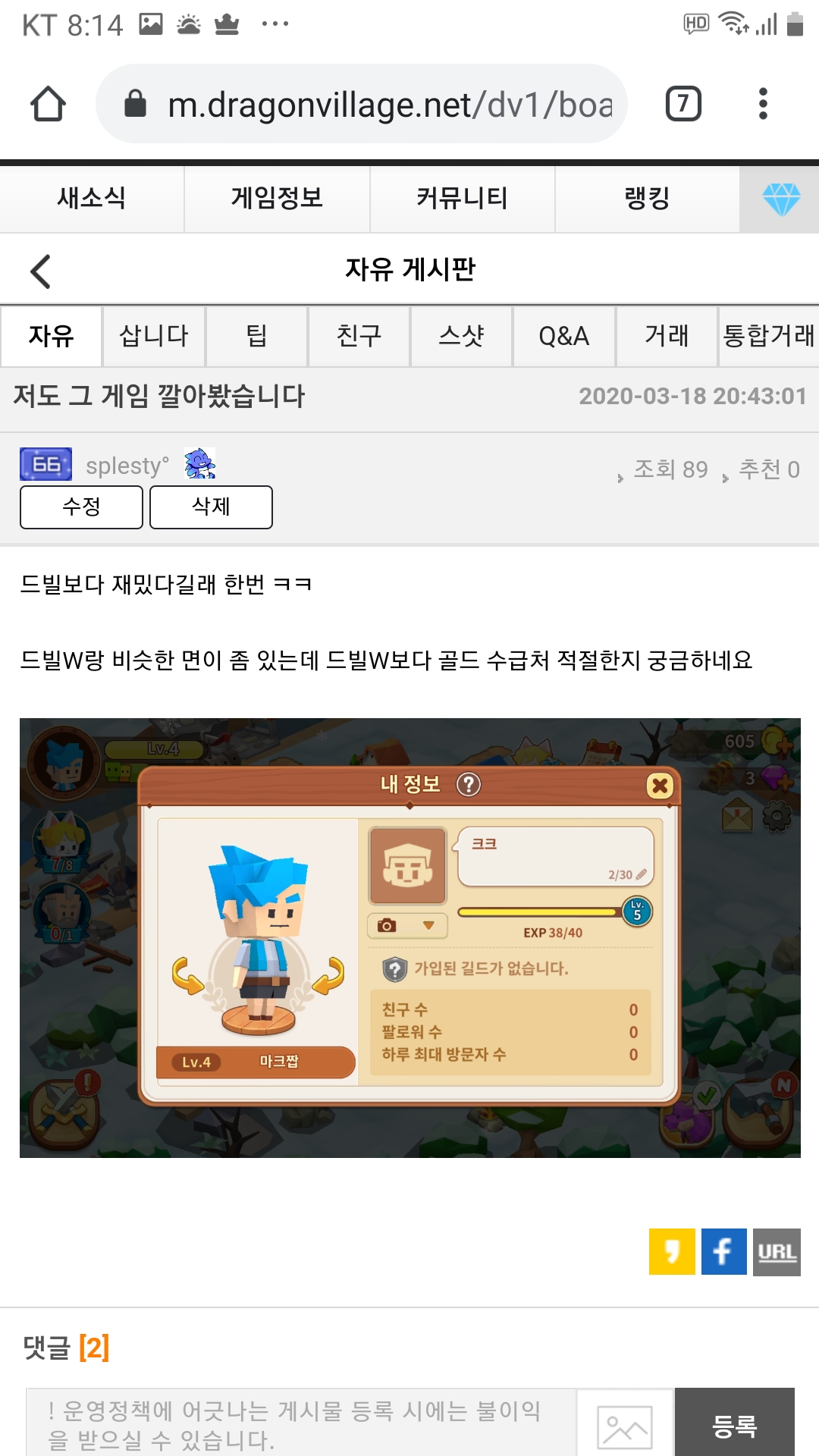Open the 게임정보 menu
This screenshot has width=819, height=1456.
[x=277, y=199]
